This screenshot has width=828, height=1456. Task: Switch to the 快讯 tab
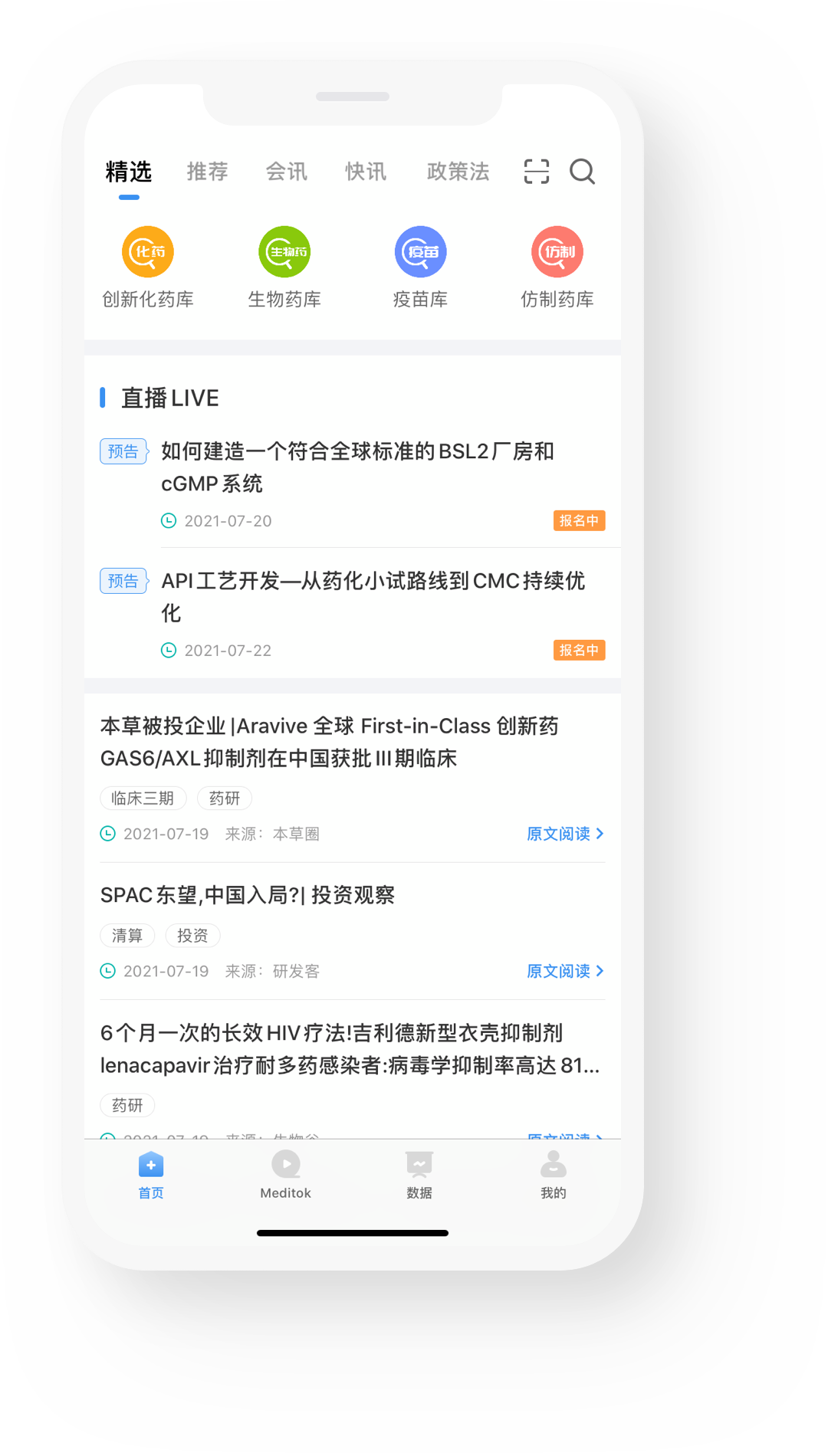tap(366, 172)
